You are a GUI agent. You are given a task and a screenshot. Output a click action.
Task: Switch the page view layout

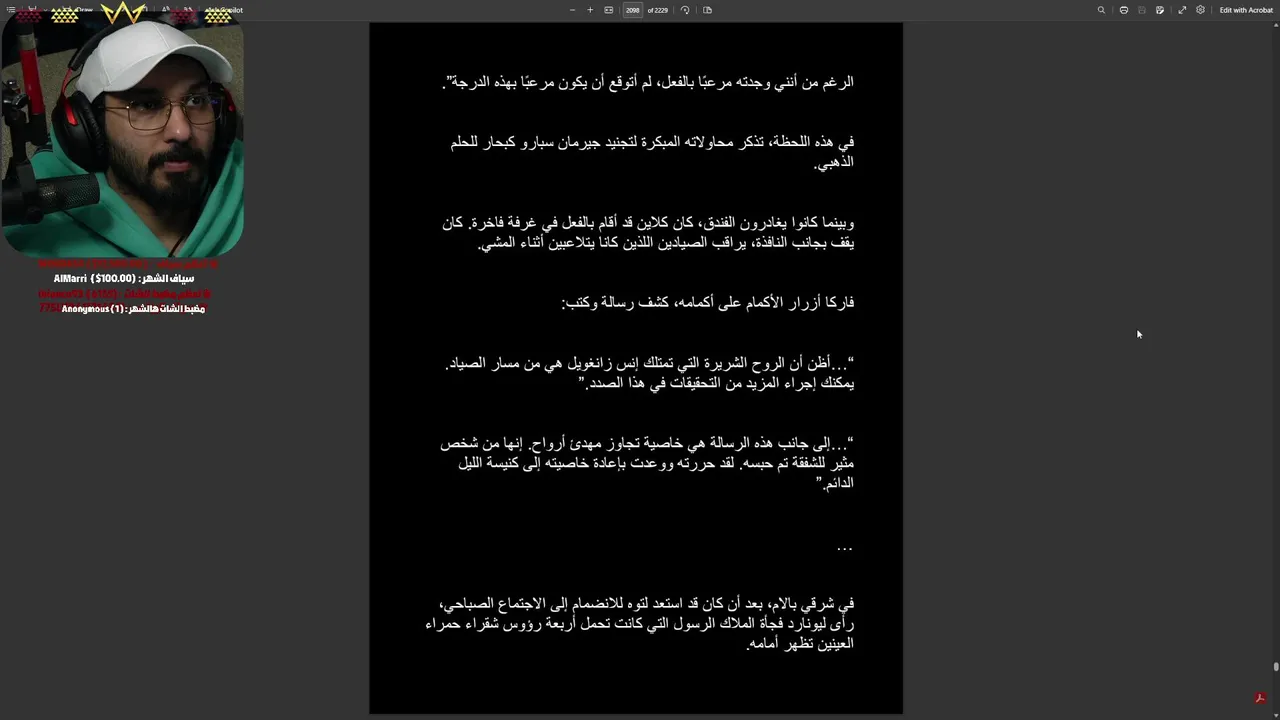point(707,10)
